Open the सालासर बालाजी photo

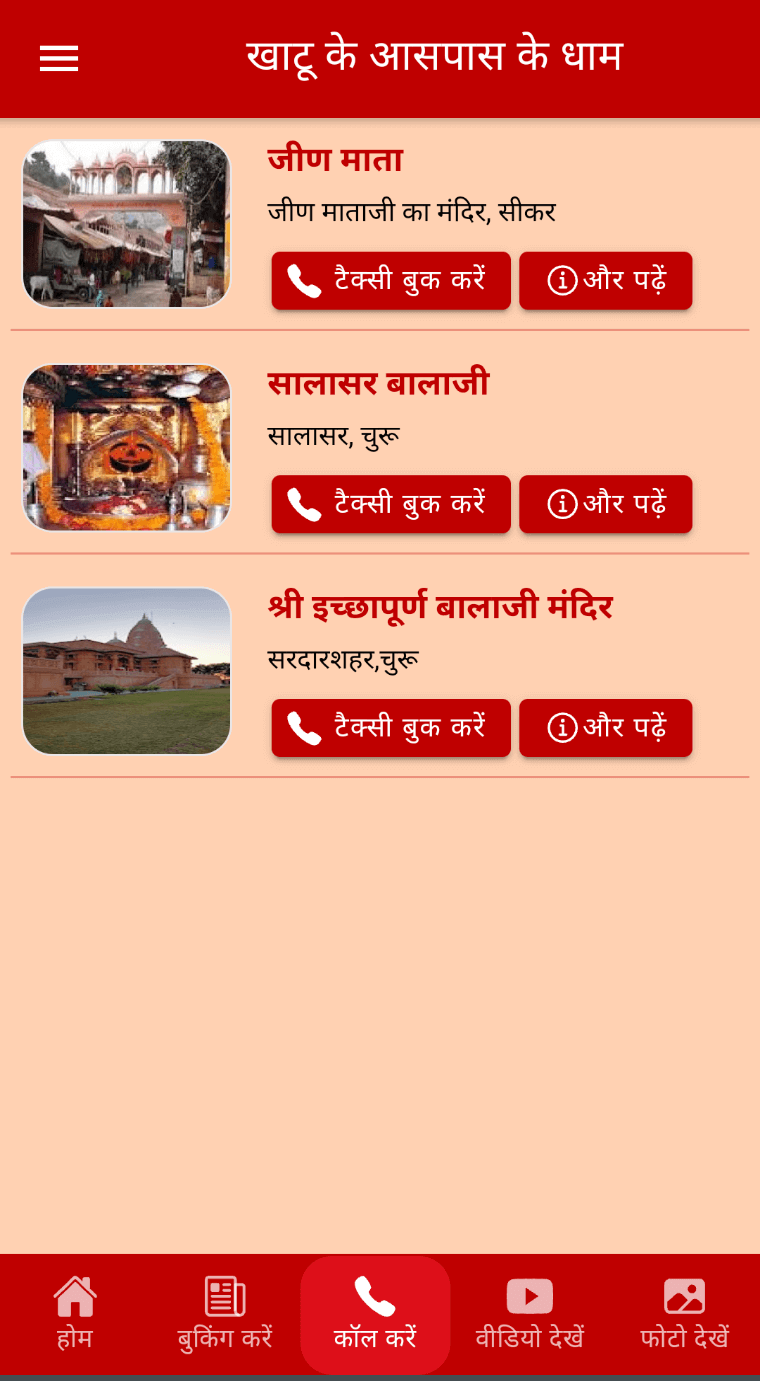[x=127, y=447]
